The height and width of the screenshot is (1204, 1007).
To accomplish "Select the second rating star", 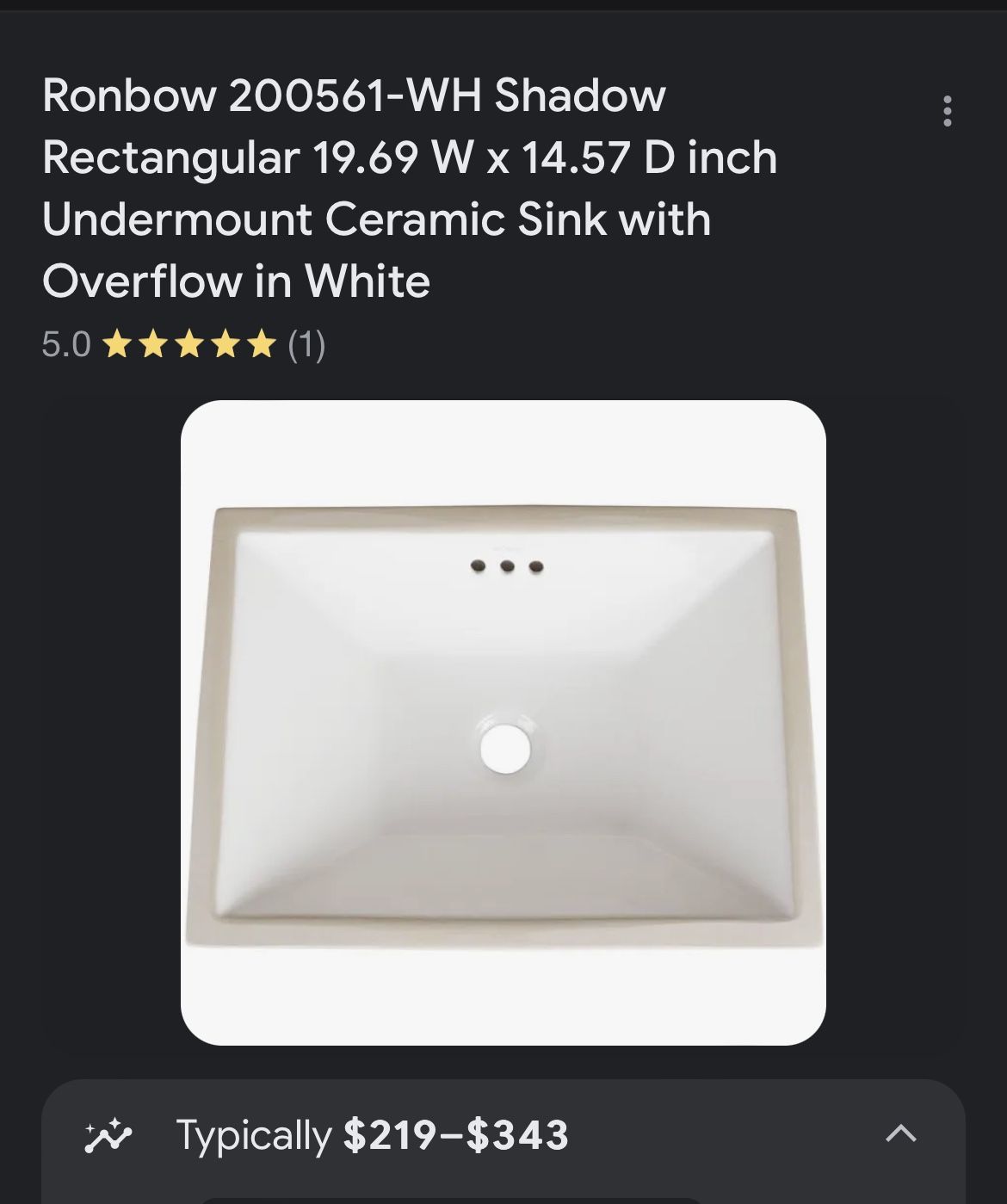I will [155, 344].
